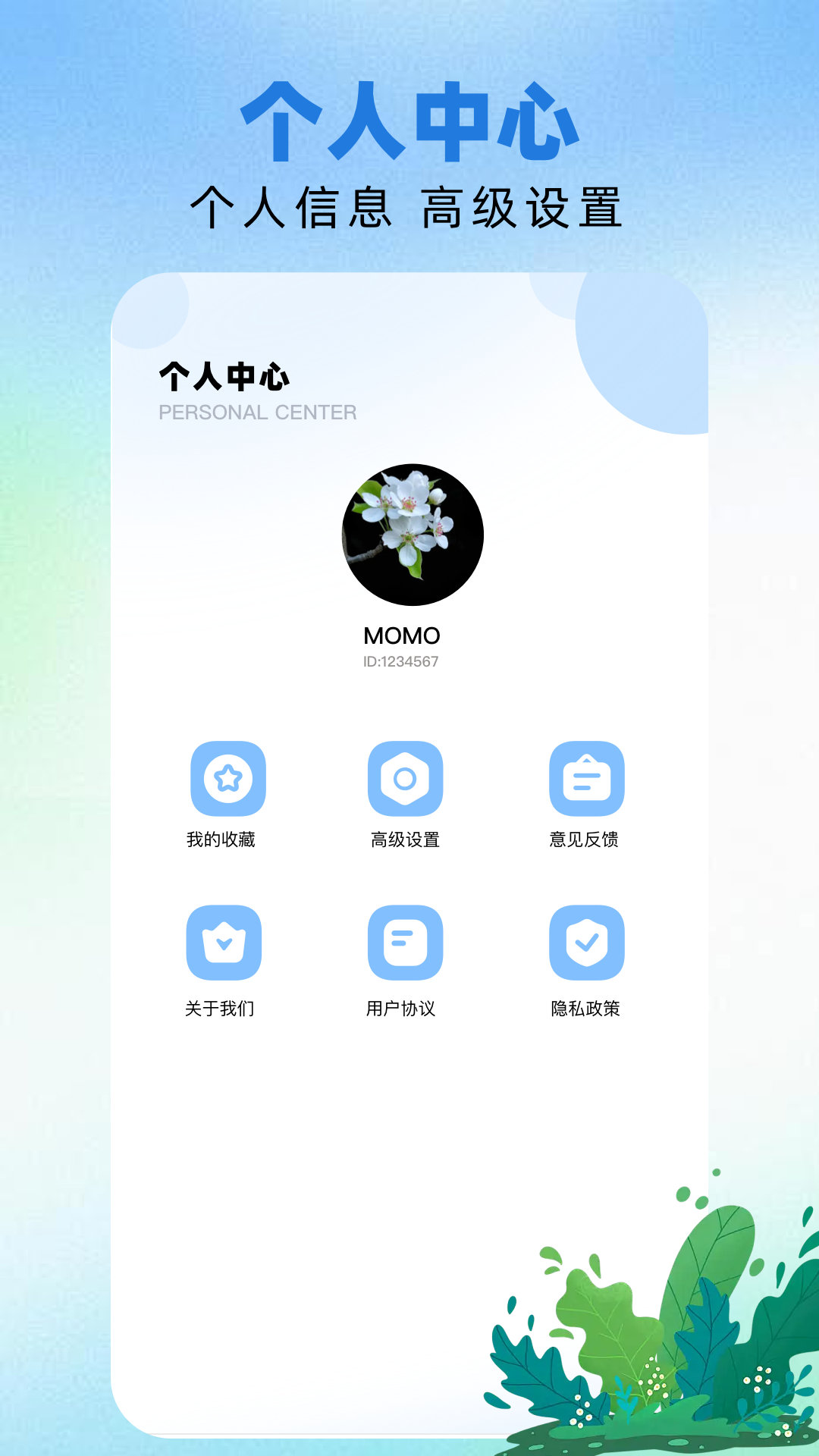Open the 意见反馈 feedback entry

586,839
